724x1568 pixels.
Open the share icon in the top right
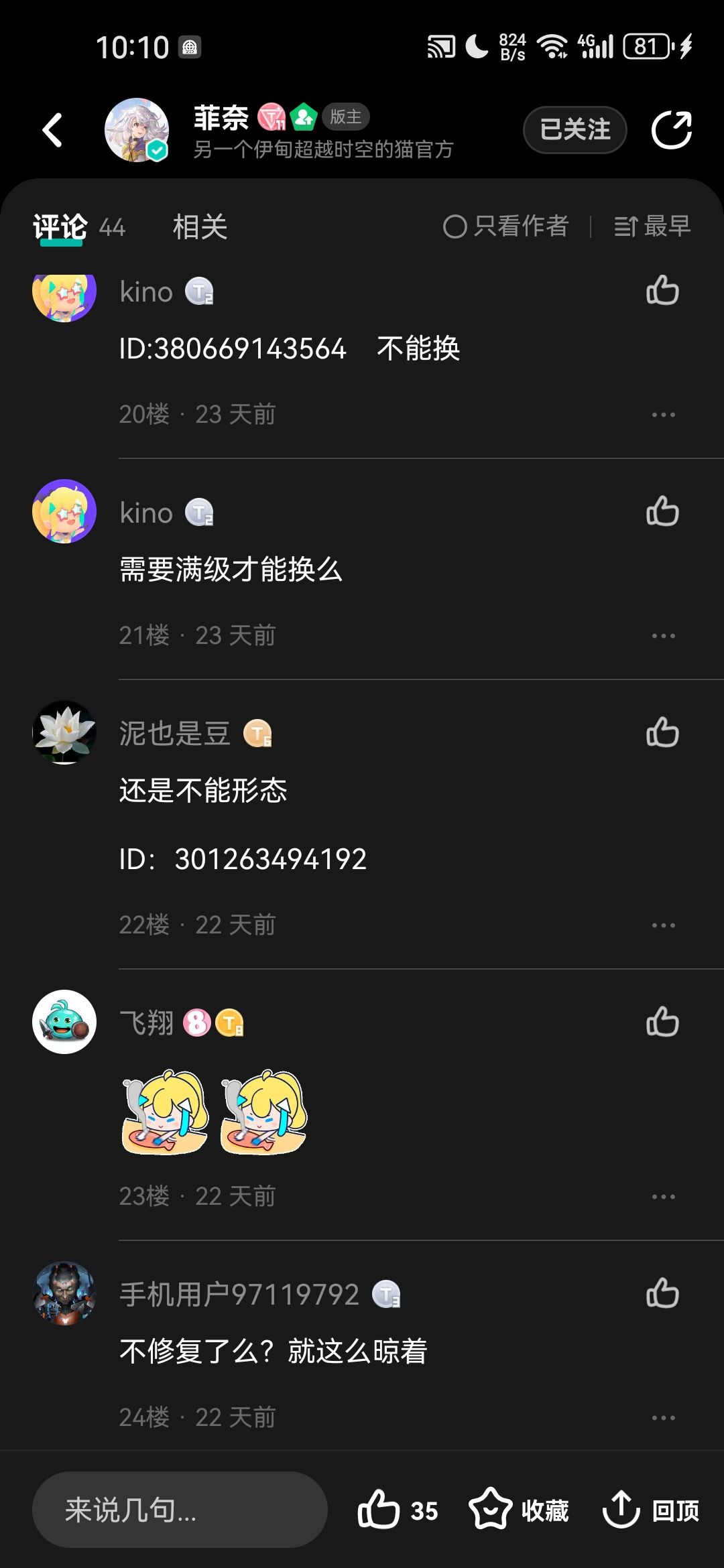[x=670, y=129]
